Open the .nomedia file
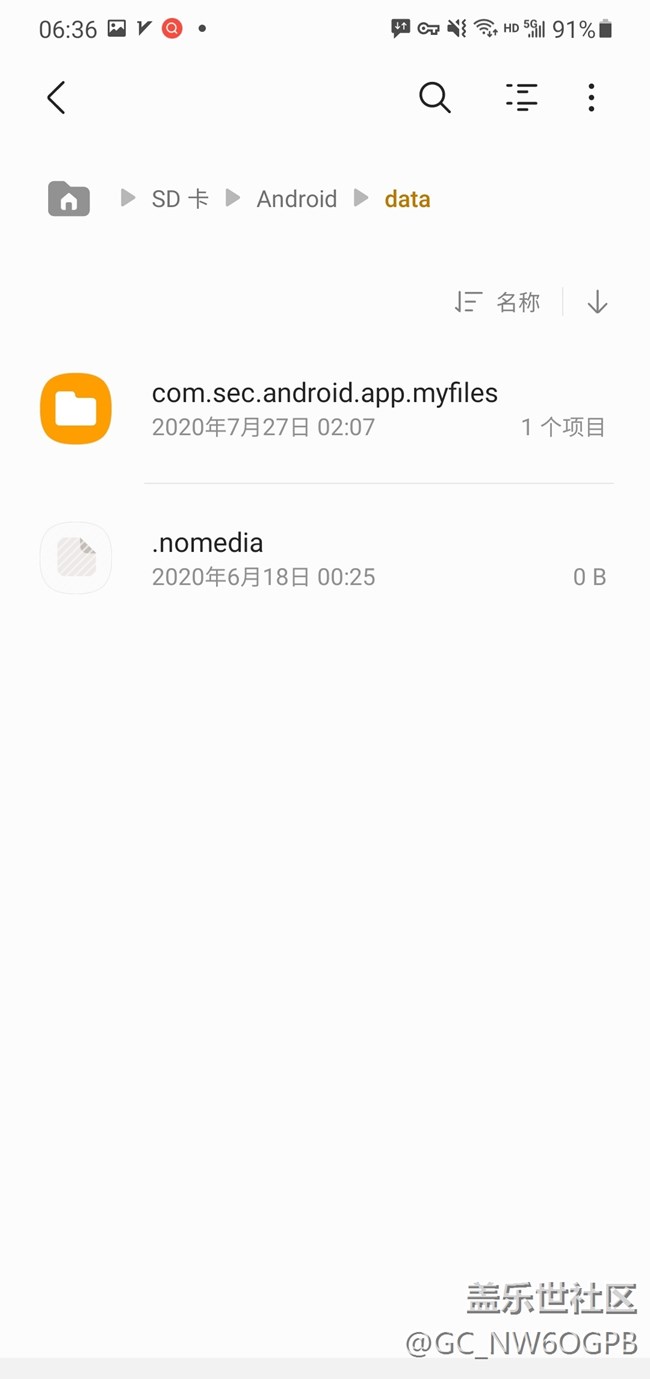650x1379 pixels. coord(324,558)
